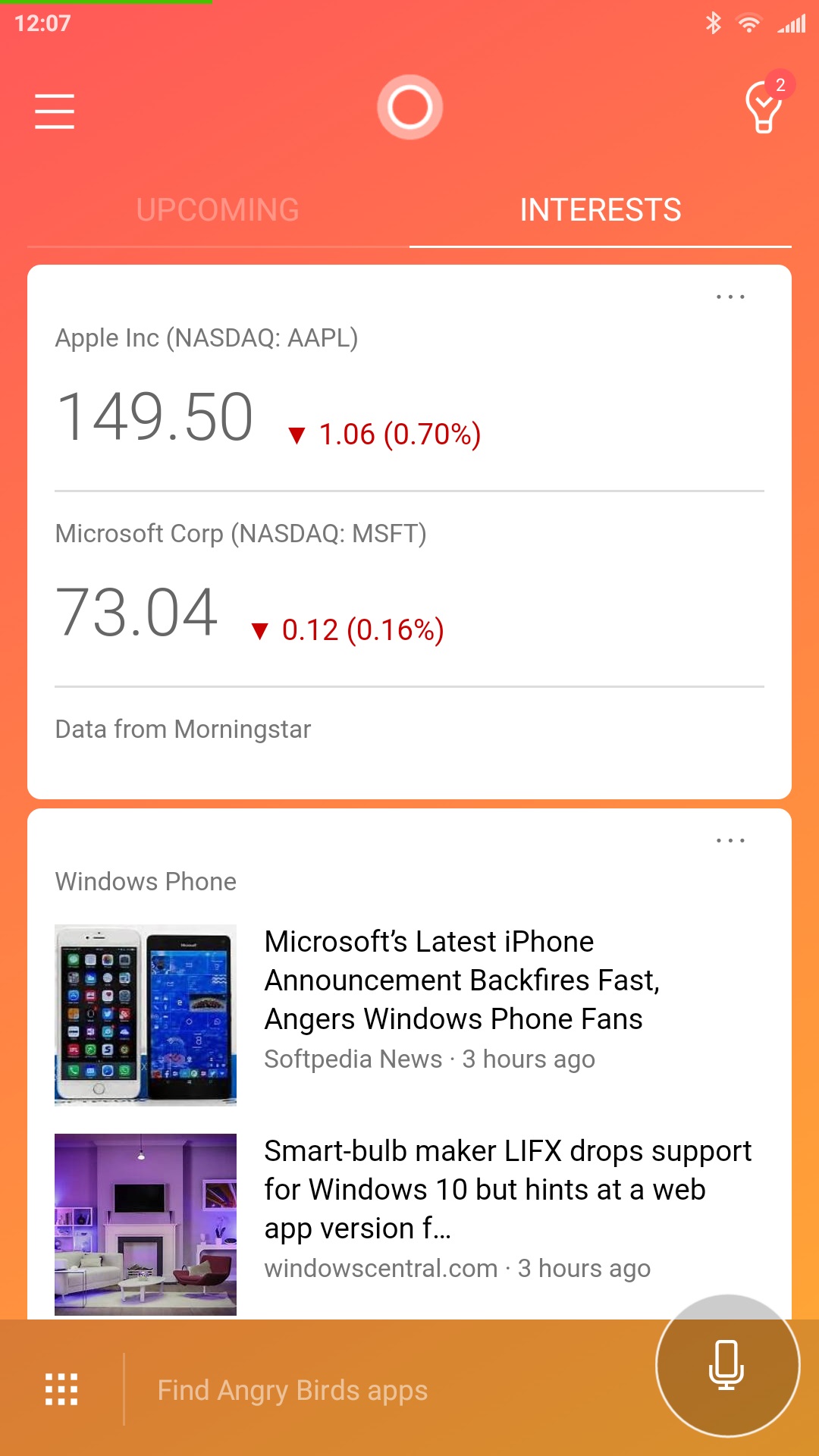Open the LIFX drops Windows 10 support article
The image size is (819, 1456).
click(409, 1224)
